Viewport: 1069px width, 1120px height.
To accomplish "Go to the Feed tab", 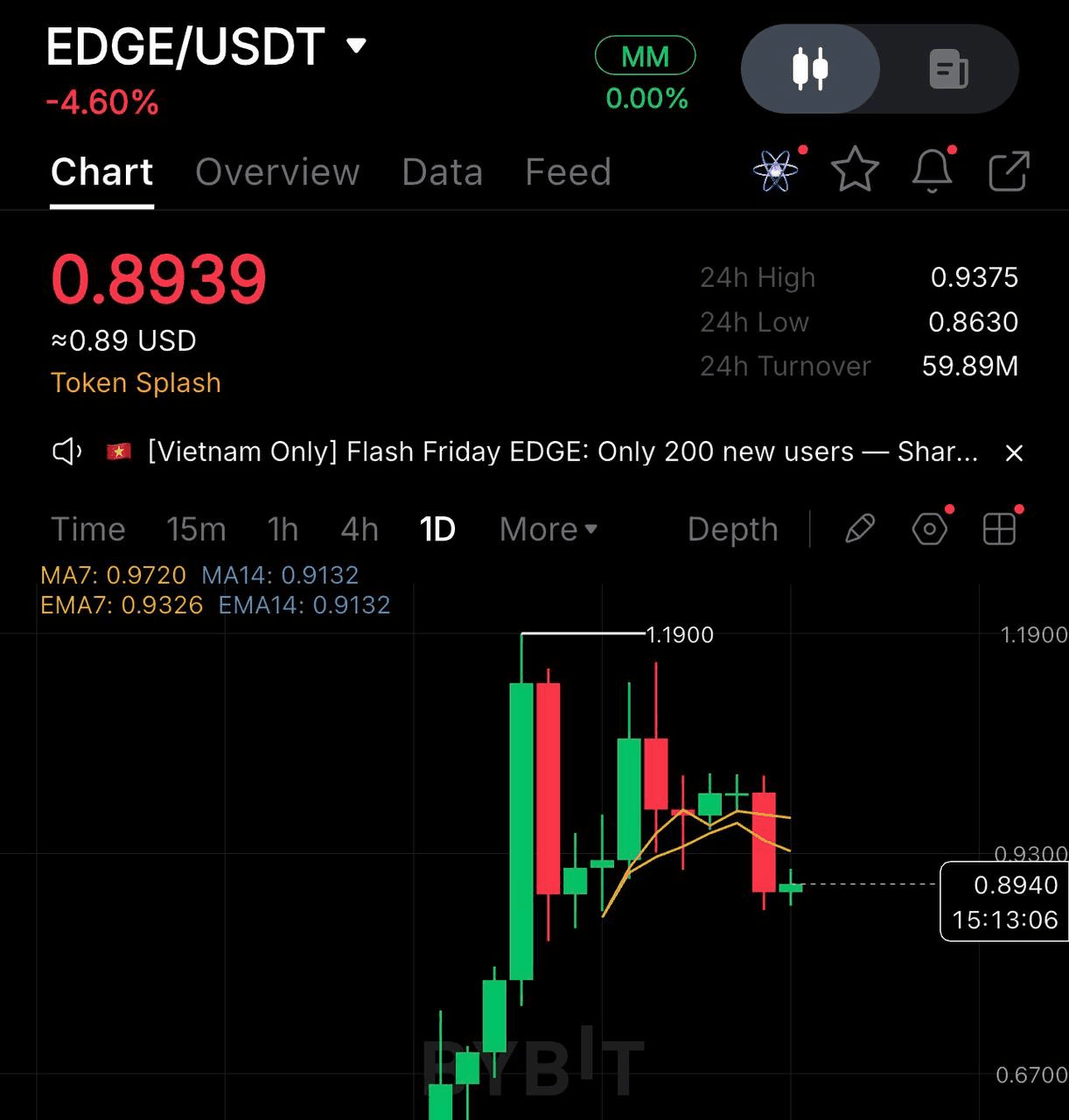I will 568,172.
